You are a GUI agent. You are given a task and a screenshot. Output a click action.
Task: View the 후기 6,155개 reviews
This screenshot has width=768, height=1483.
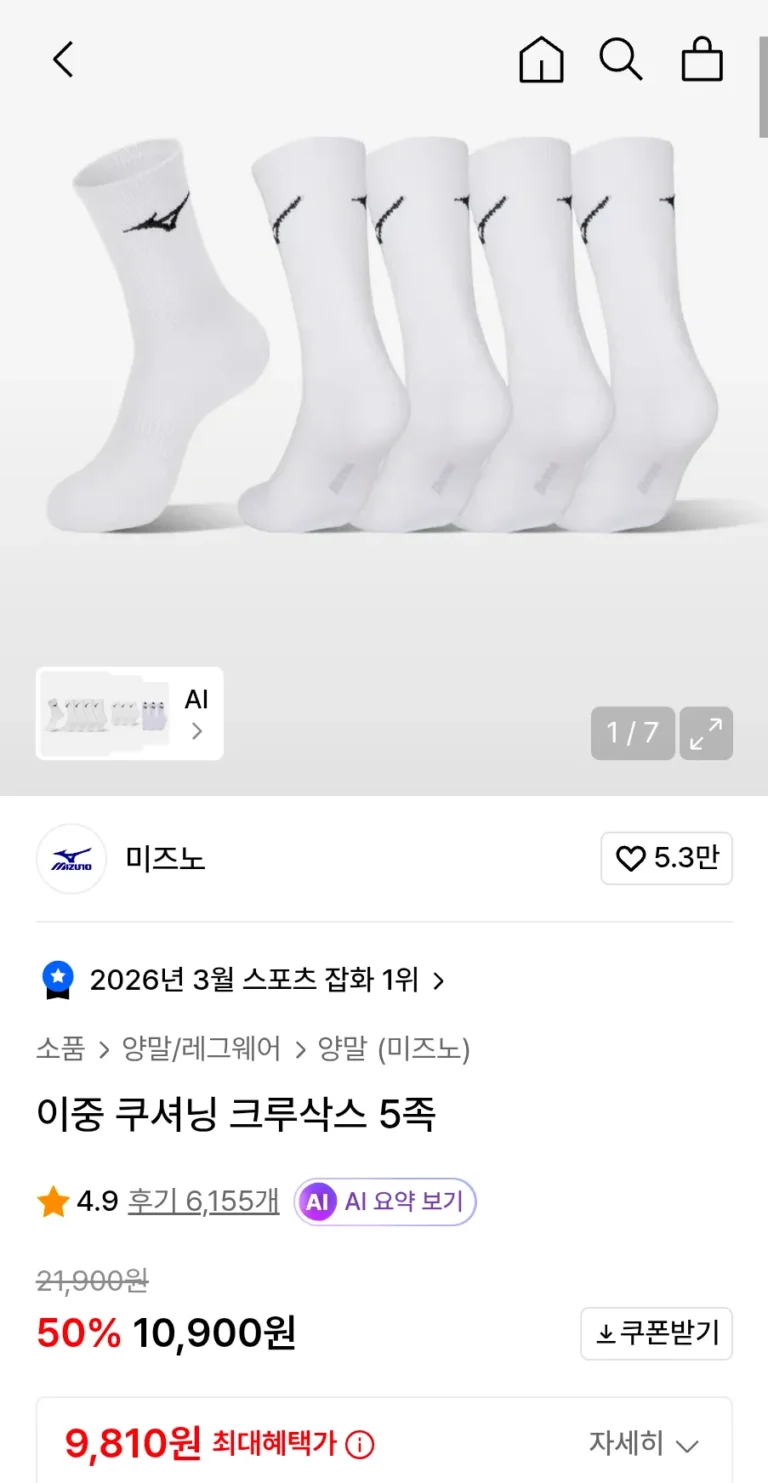click(x=203, y=1201)
